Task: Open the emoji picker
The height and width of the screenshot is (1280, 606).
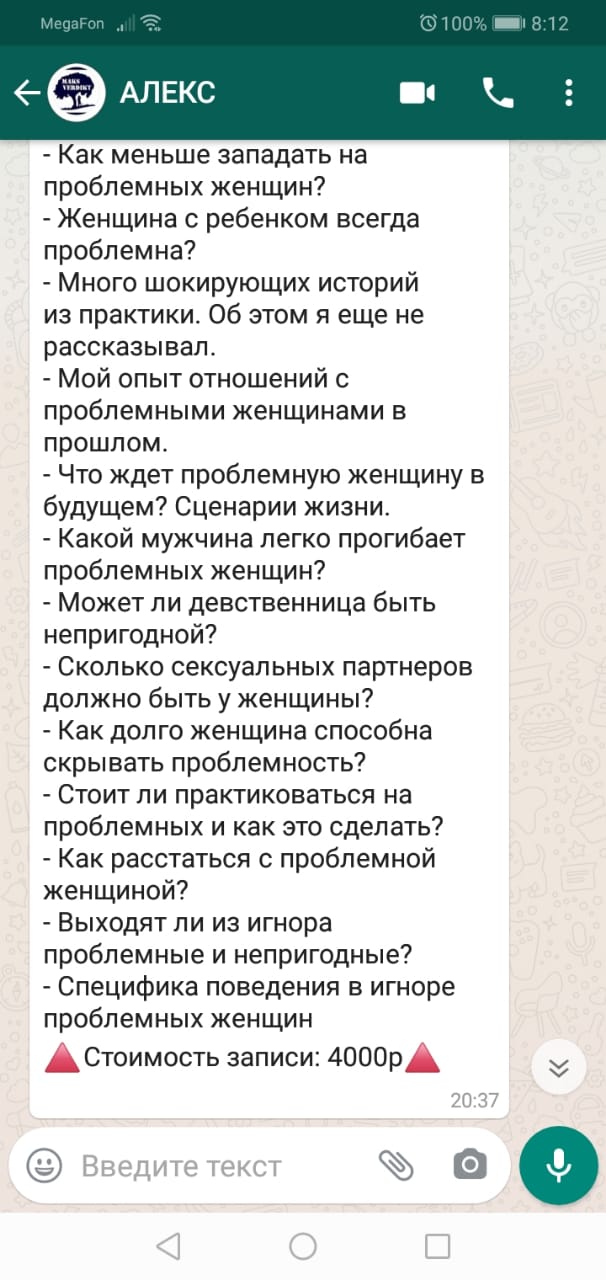Action: 44,1165
